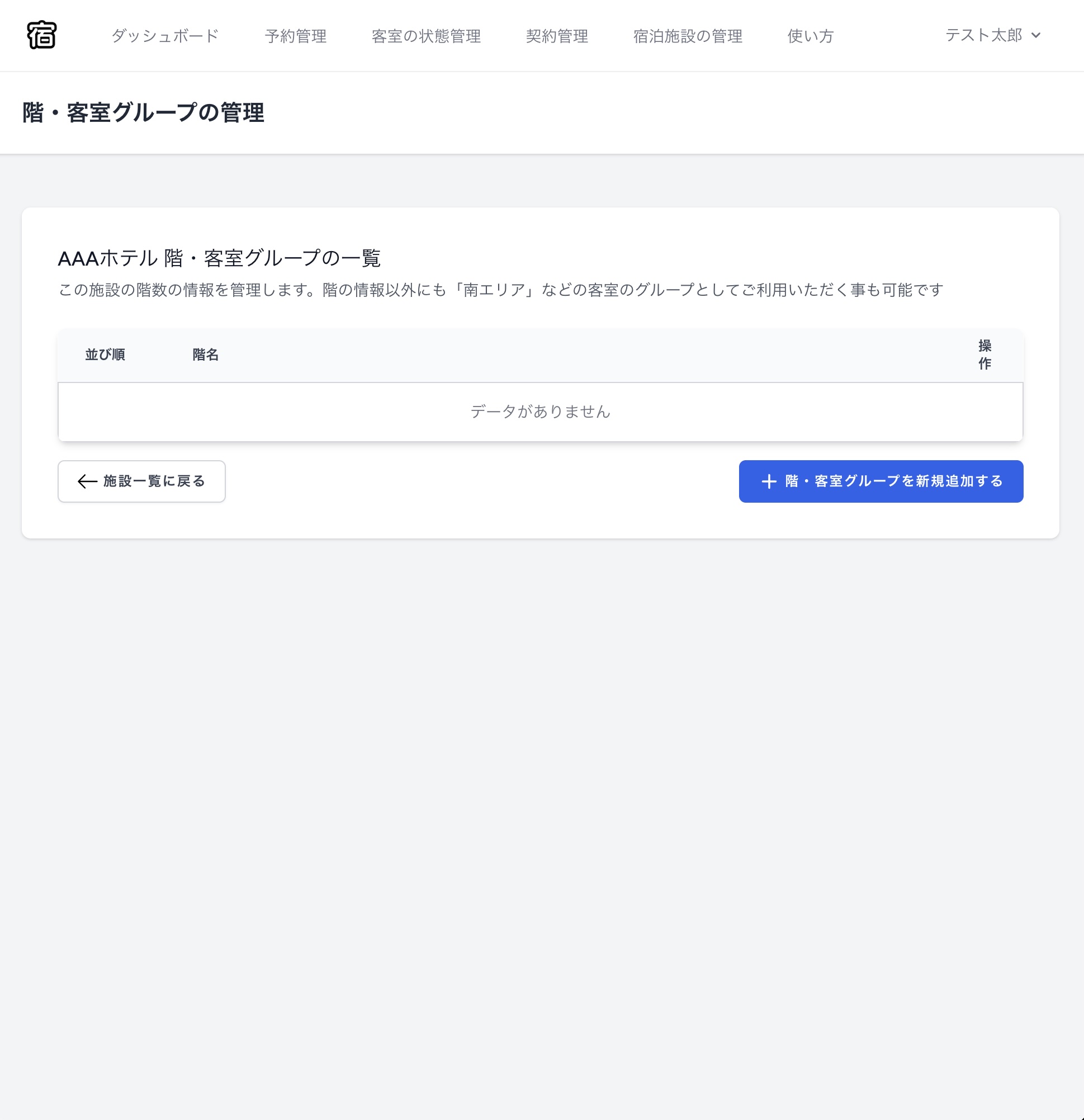Click the データがありません empty table row
The image size is (1084, 1120).
pyautogui.click(x=540, y=412)
